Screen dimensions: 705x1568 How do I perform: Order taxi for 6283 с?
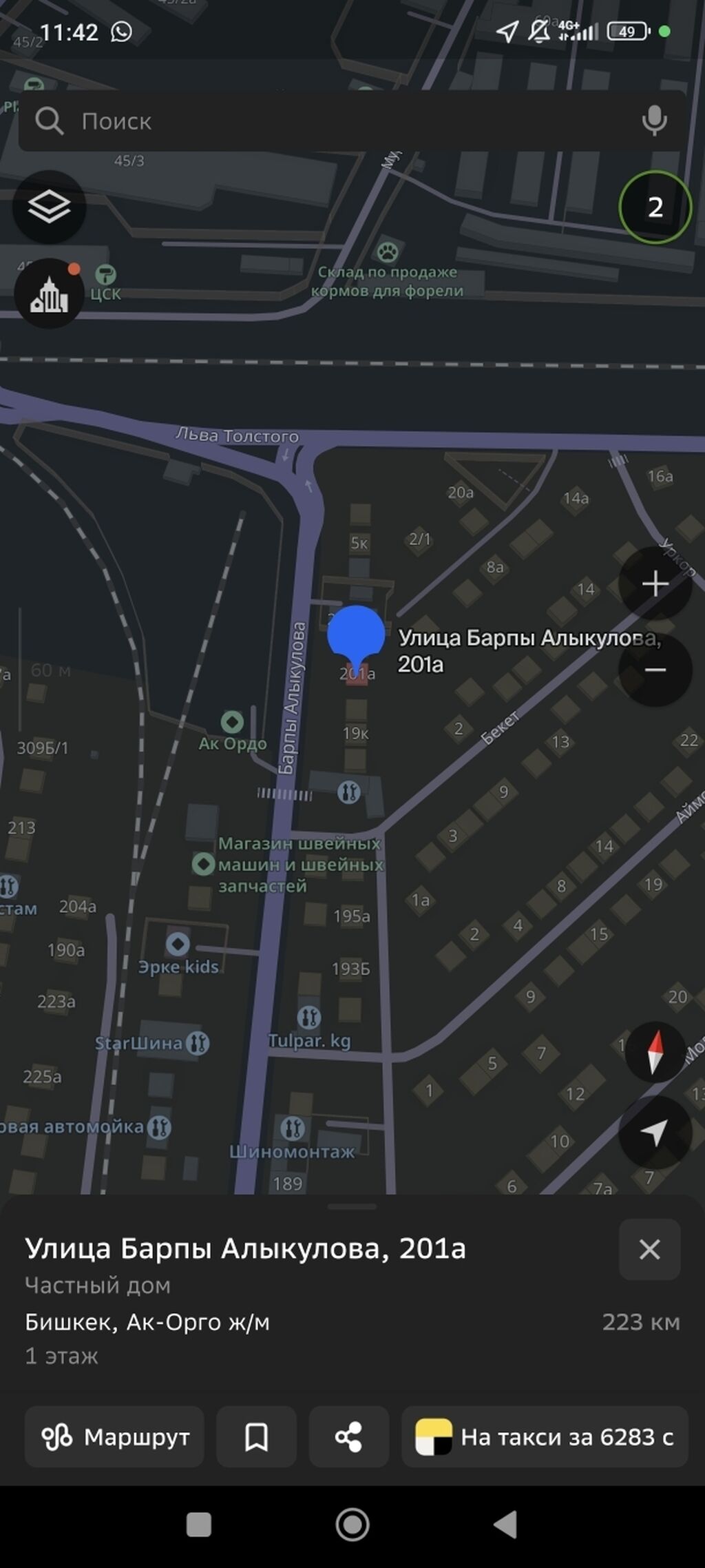pyautogui.click(x=545, y=1436)
